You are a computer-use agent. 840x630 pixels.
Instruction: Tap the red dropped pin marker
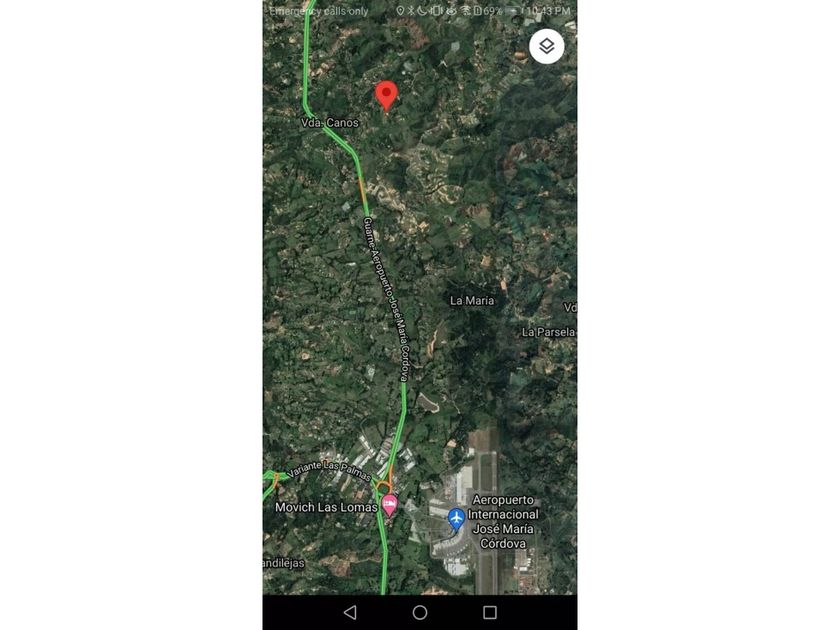[386, 95]
